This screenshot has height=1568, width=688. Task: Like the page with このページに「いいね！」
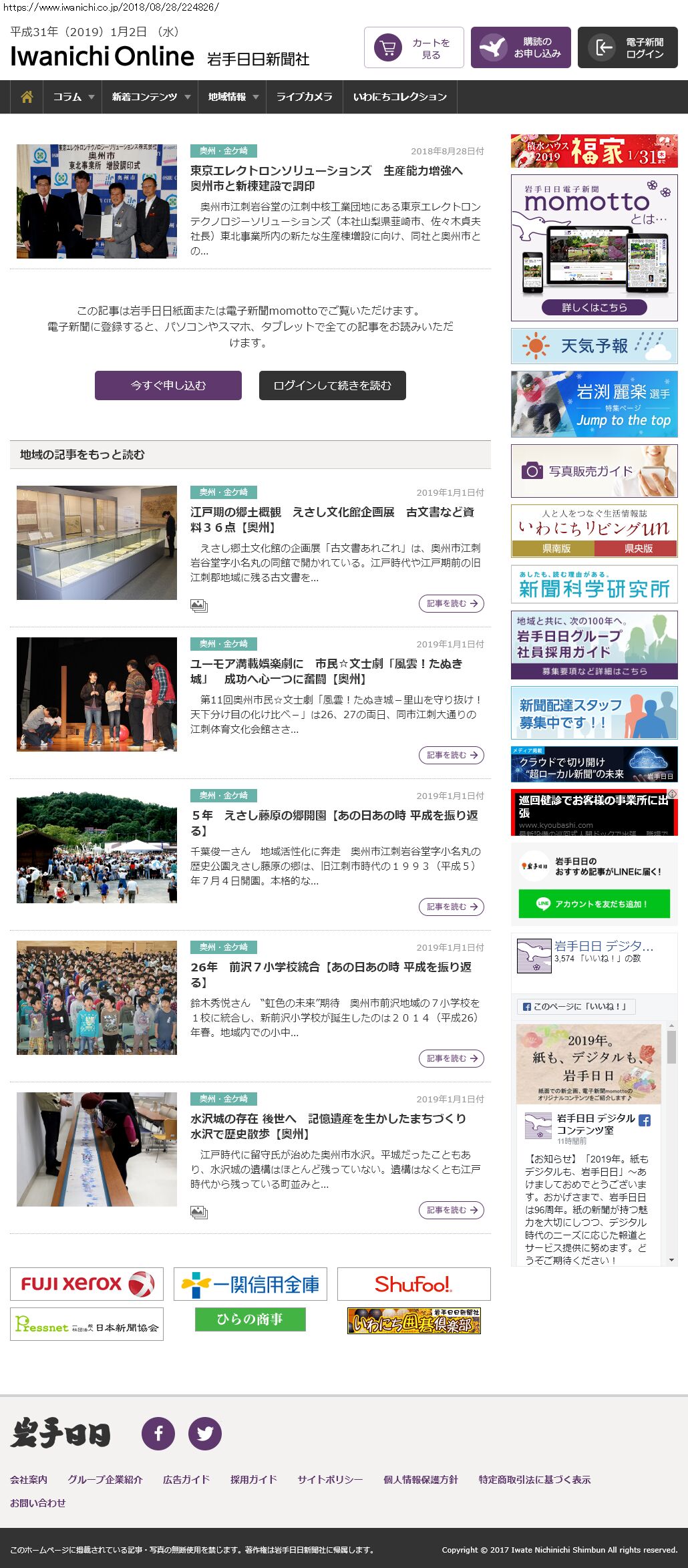[x=576, y=1006]
